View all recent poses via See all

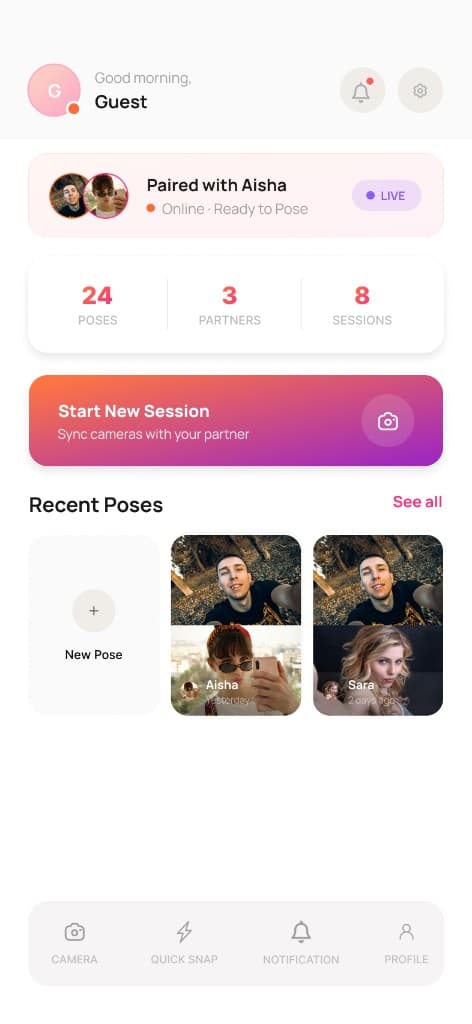[x=417, y=502]
